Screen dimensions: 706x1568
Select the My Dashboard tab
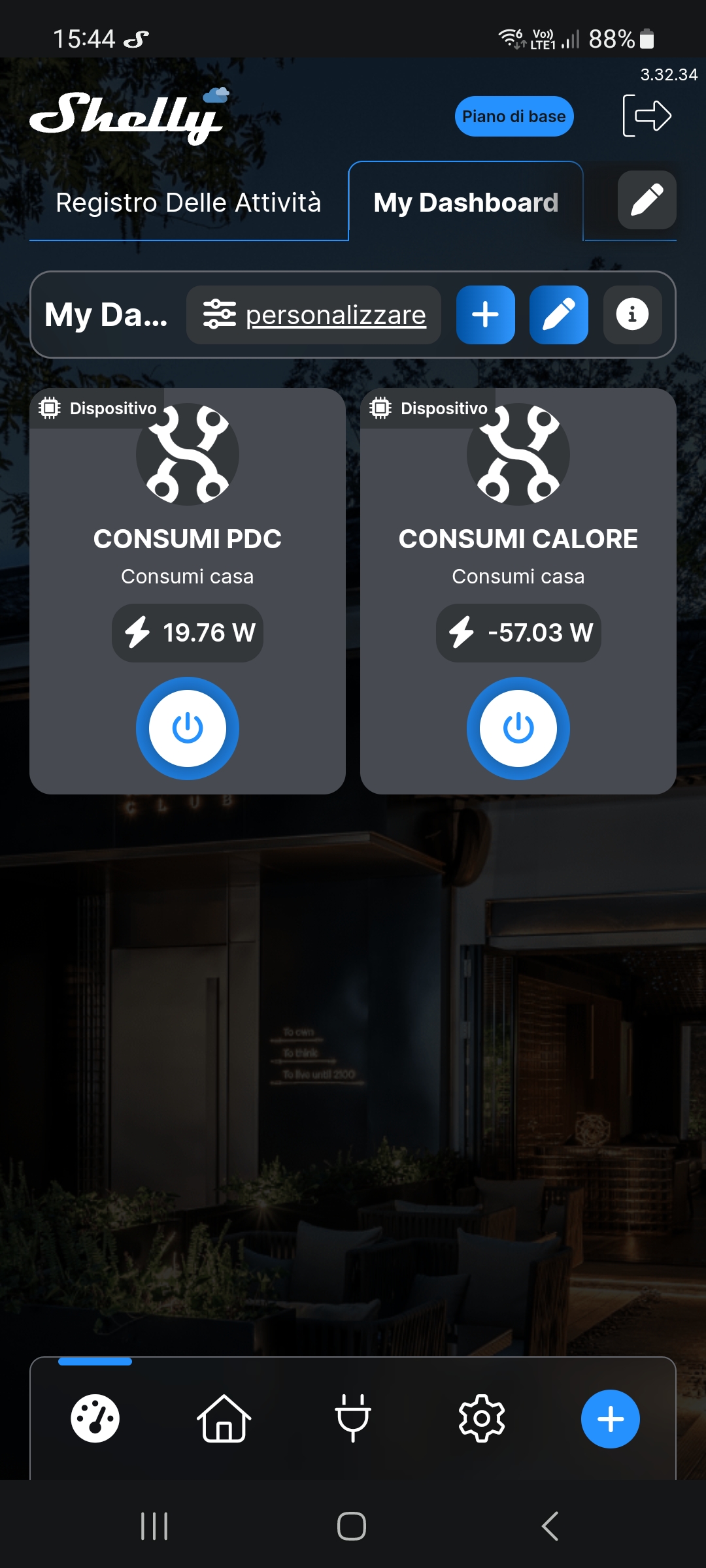(465, 203)
